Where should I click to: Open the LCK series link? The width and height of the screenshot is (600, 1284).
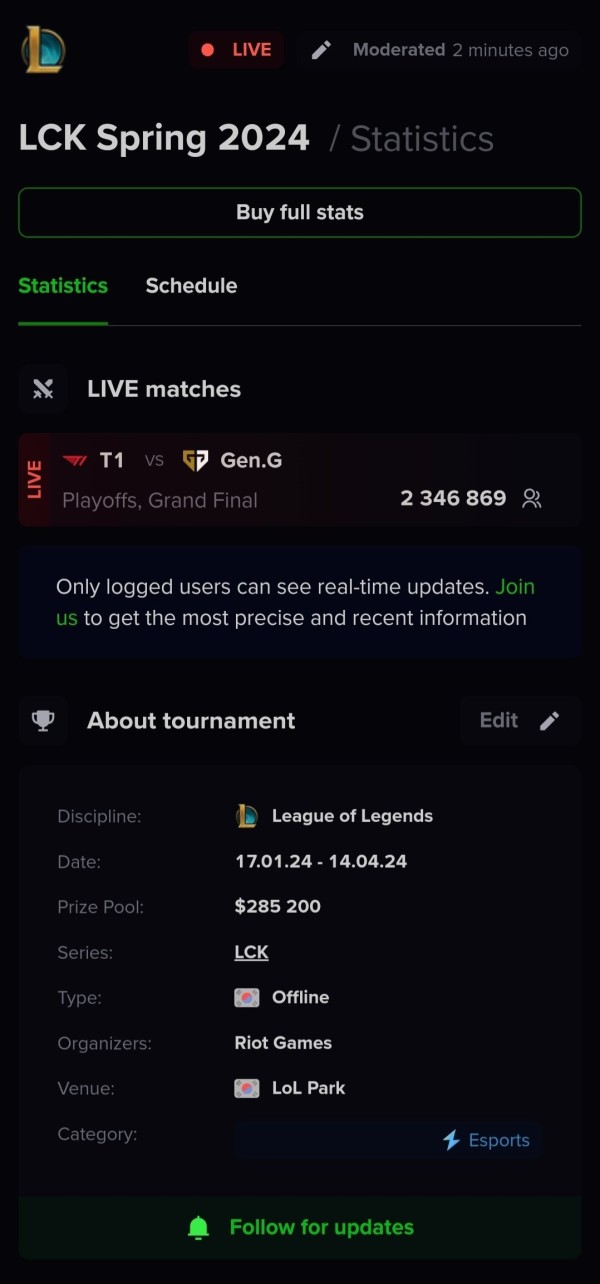tap(251, 952)
